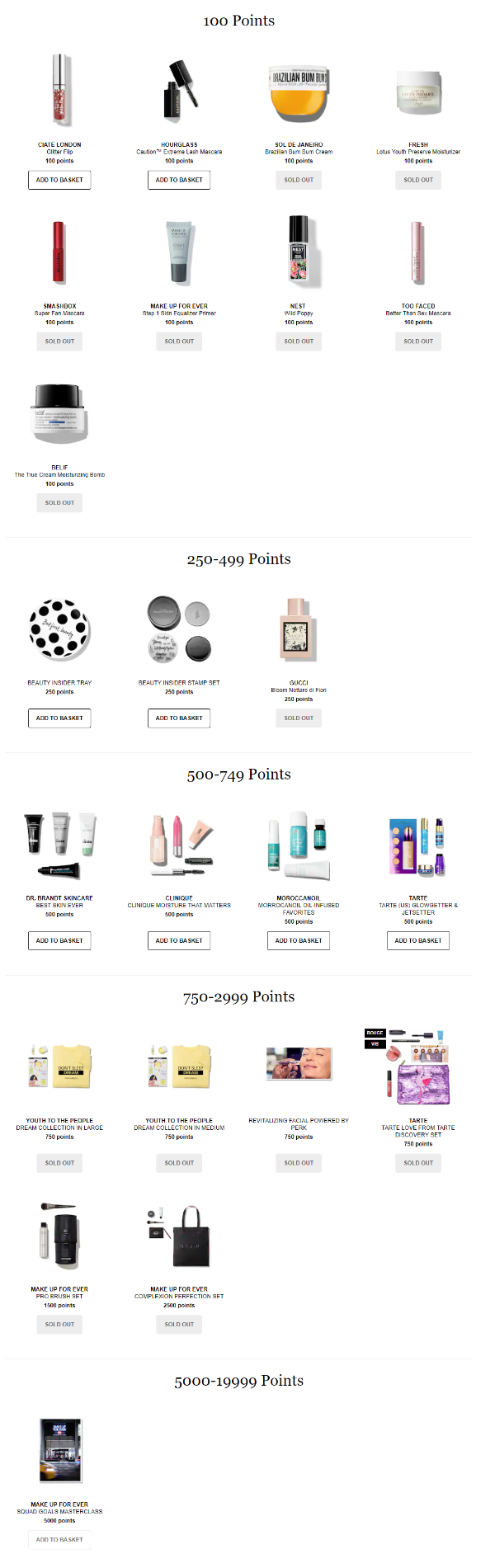This screenshot has width=495, height=1568.
Task: Open Tarte Love From Tarte Discovery Set
Action: point(418,1067)
